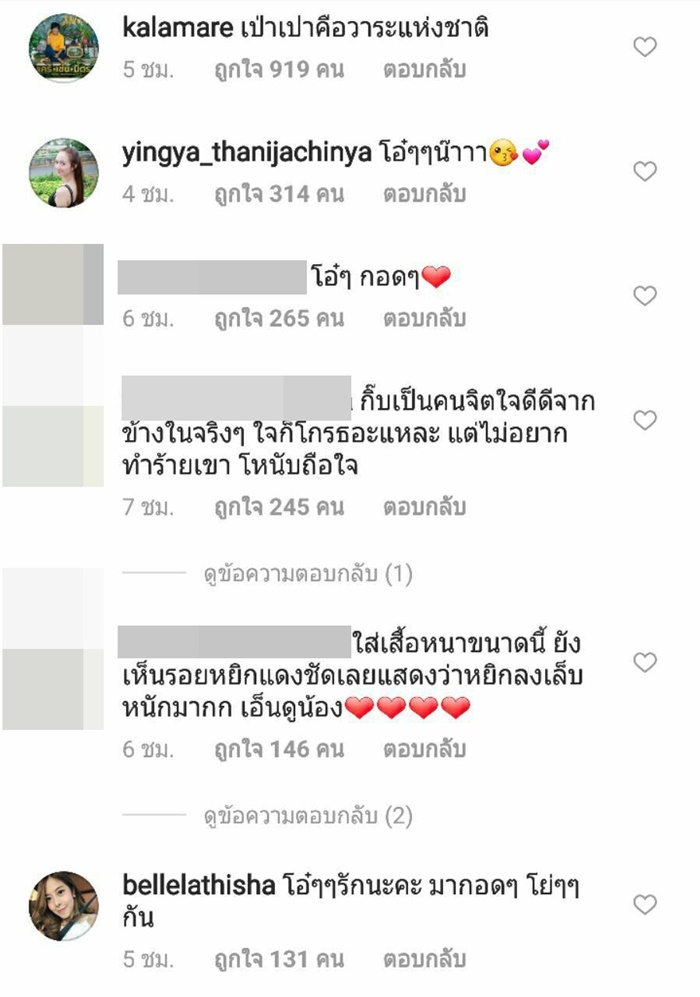This screenshot has height=997, width=700.
Task: Tap kalamare's profile picture
Action: pyautogui.click(x=64, y=48)
